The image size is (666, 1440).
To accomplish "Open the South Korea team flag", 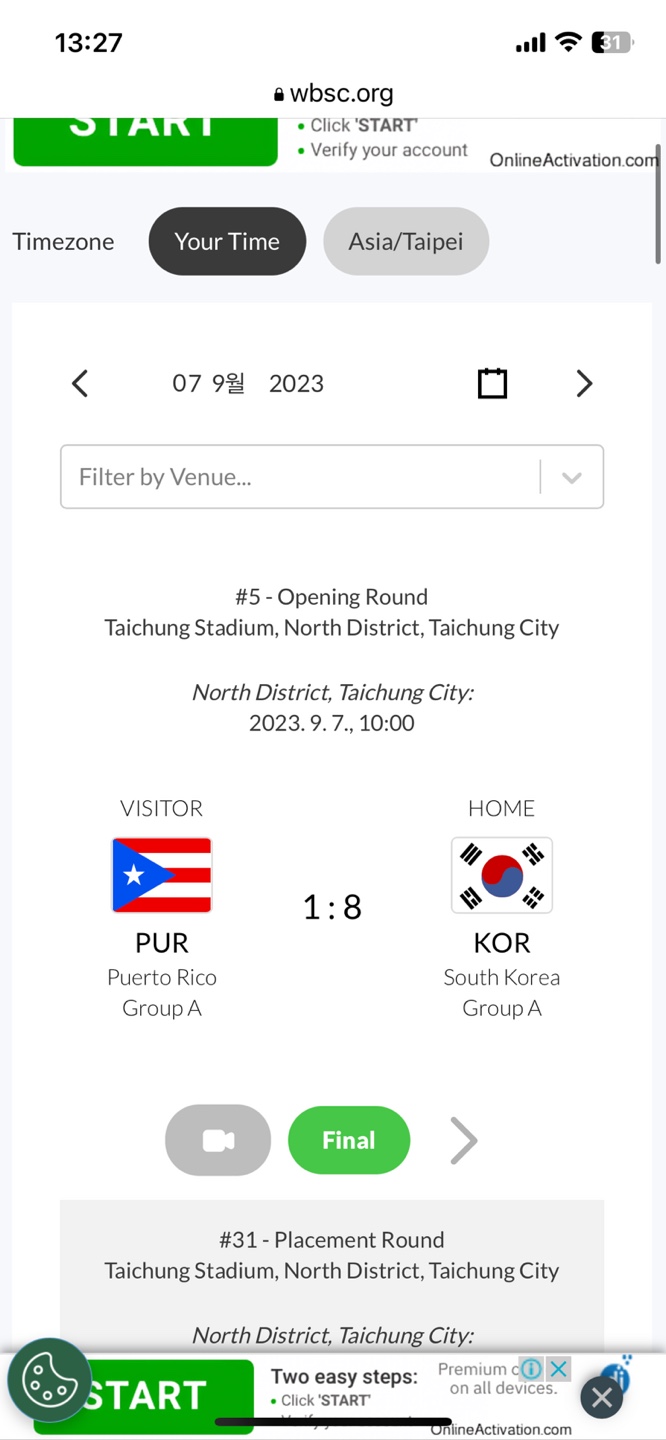I will coord(502,875).
